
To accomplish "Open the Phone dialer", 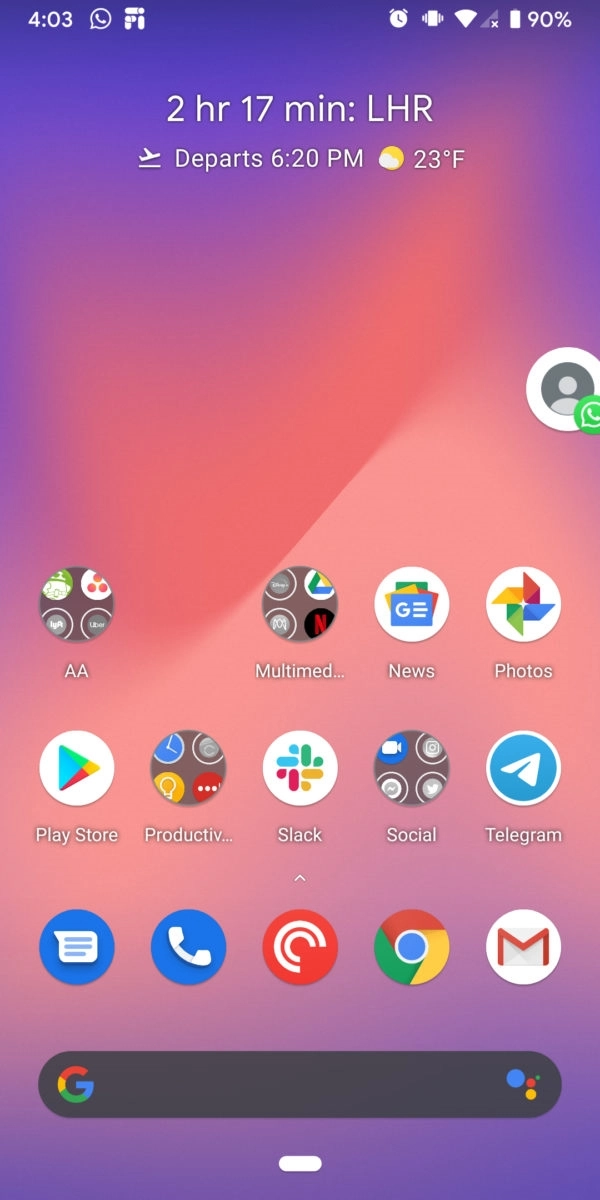I will tap(188, 946).
